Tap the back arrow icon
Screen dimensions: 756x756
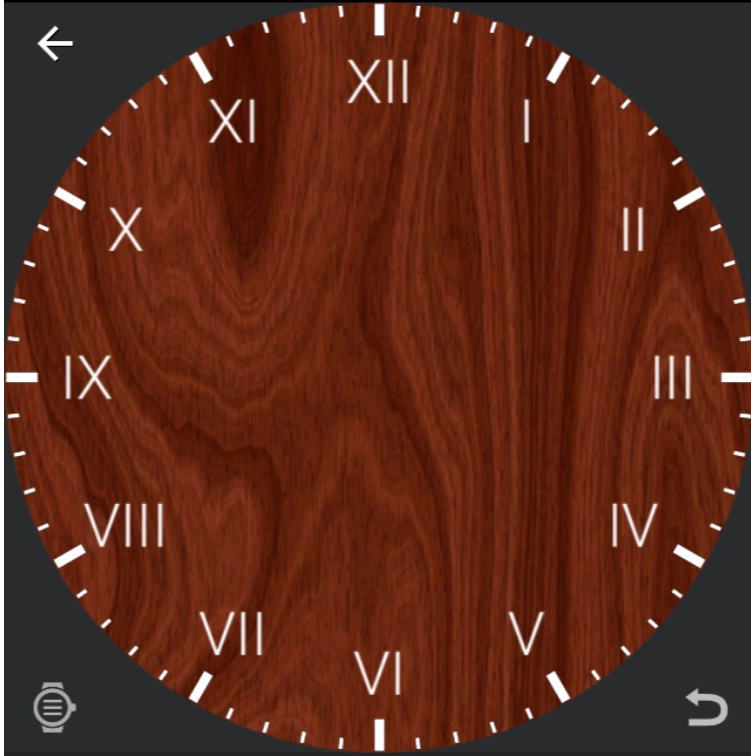[x=55, y=43]
